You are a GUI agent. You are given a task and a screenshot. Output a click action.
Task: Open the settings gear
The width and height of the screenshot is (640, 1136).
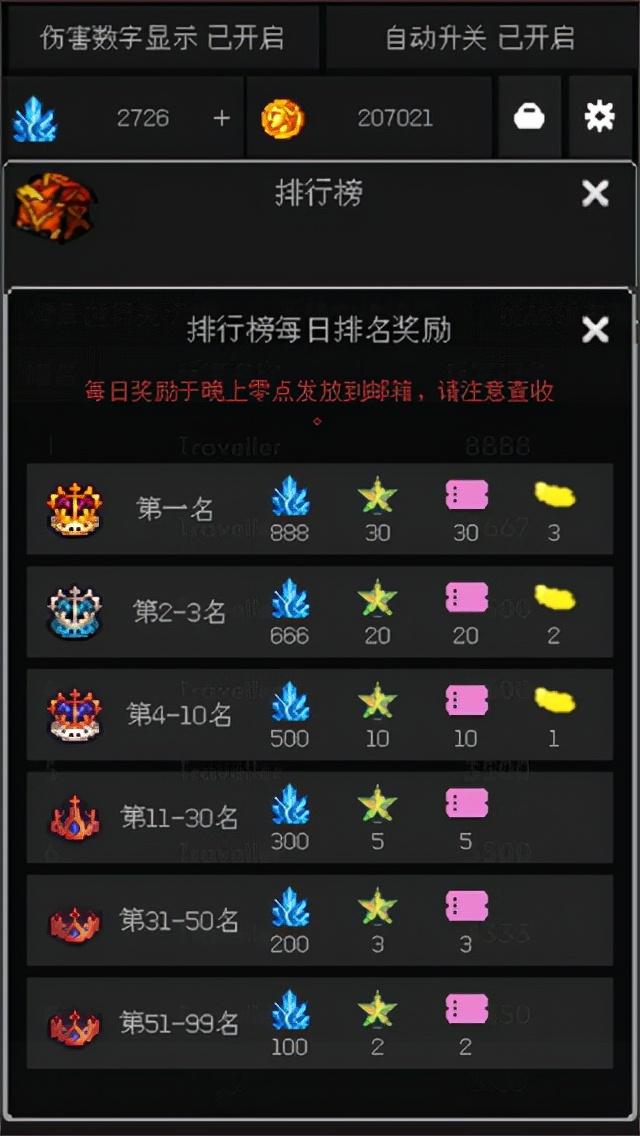tap(599, 117)
